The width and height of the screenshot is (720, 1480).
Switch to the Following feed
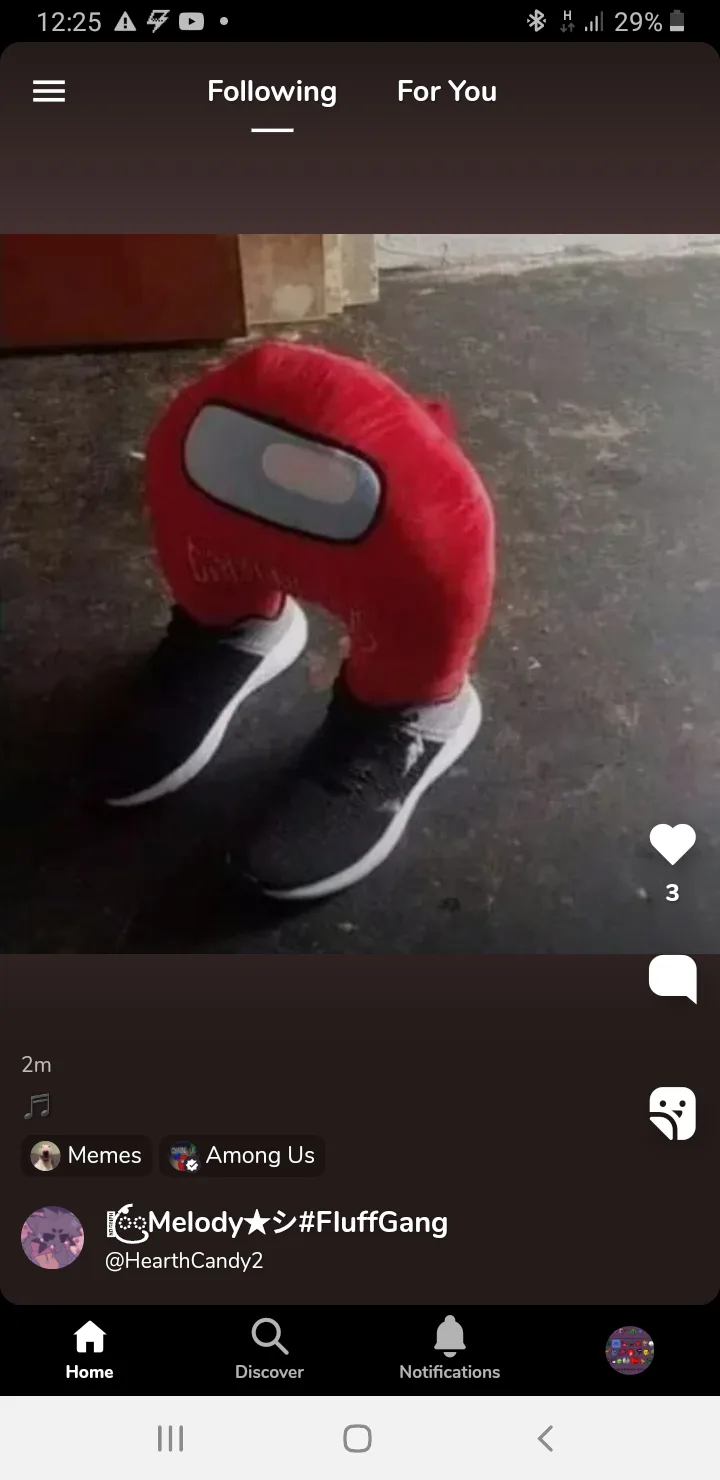[x=272, y=91]
